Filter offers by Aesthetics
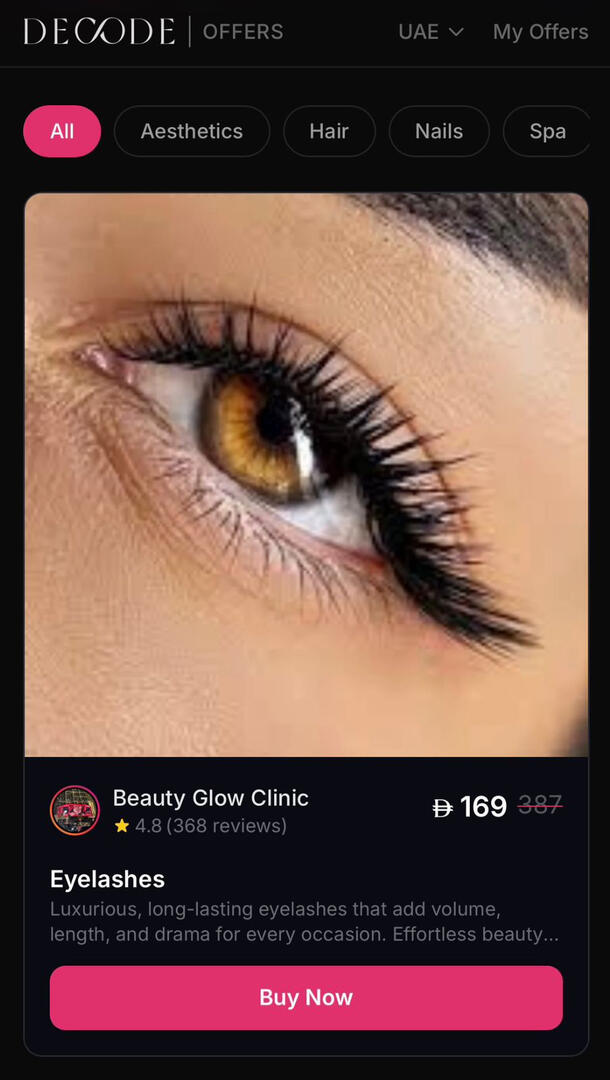Image resolution: width=610 pixels, height=1080 pixels. click(x=192, y=131)
